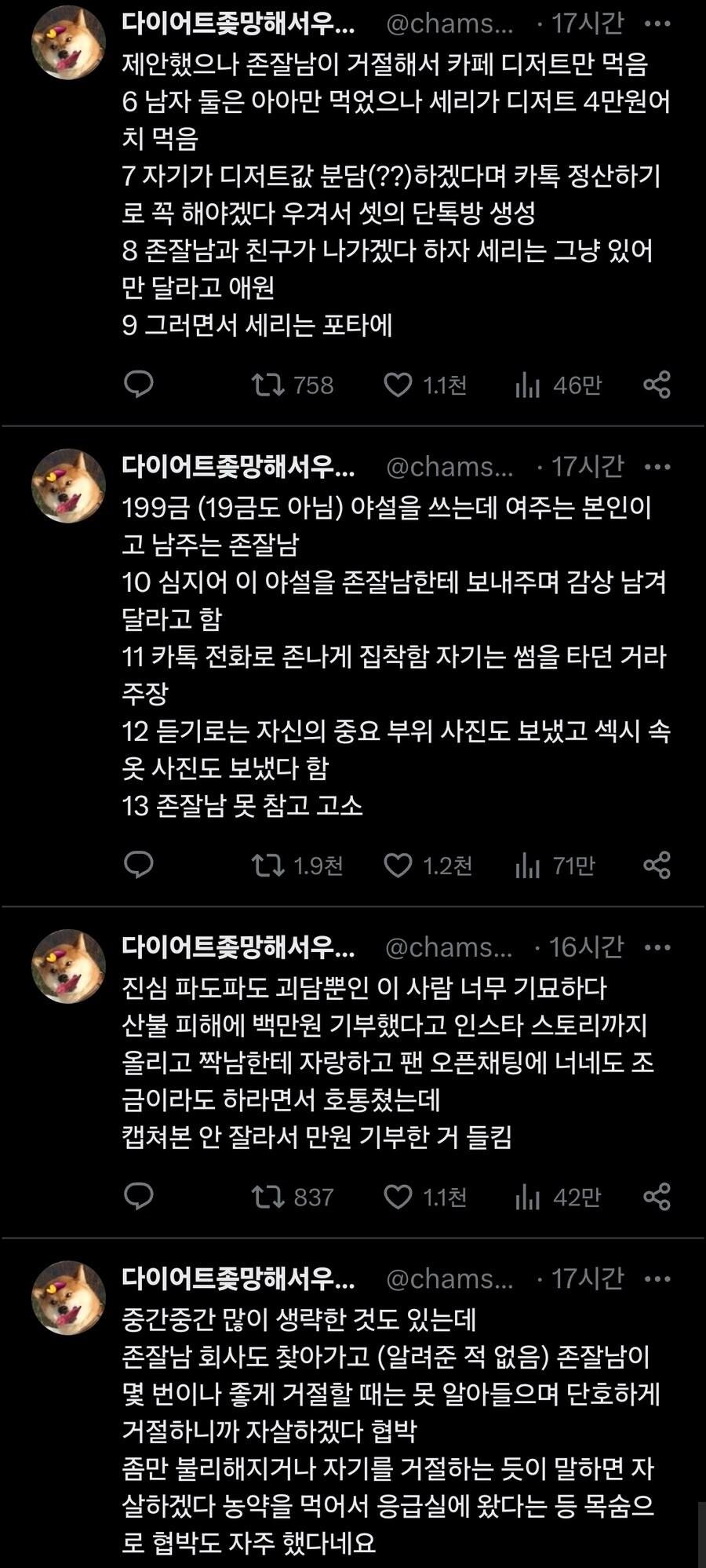Like the tweet with 1.2천 likes
Image resolution: width=706 pixels, height=1568 pixels.
click(398, 865)
